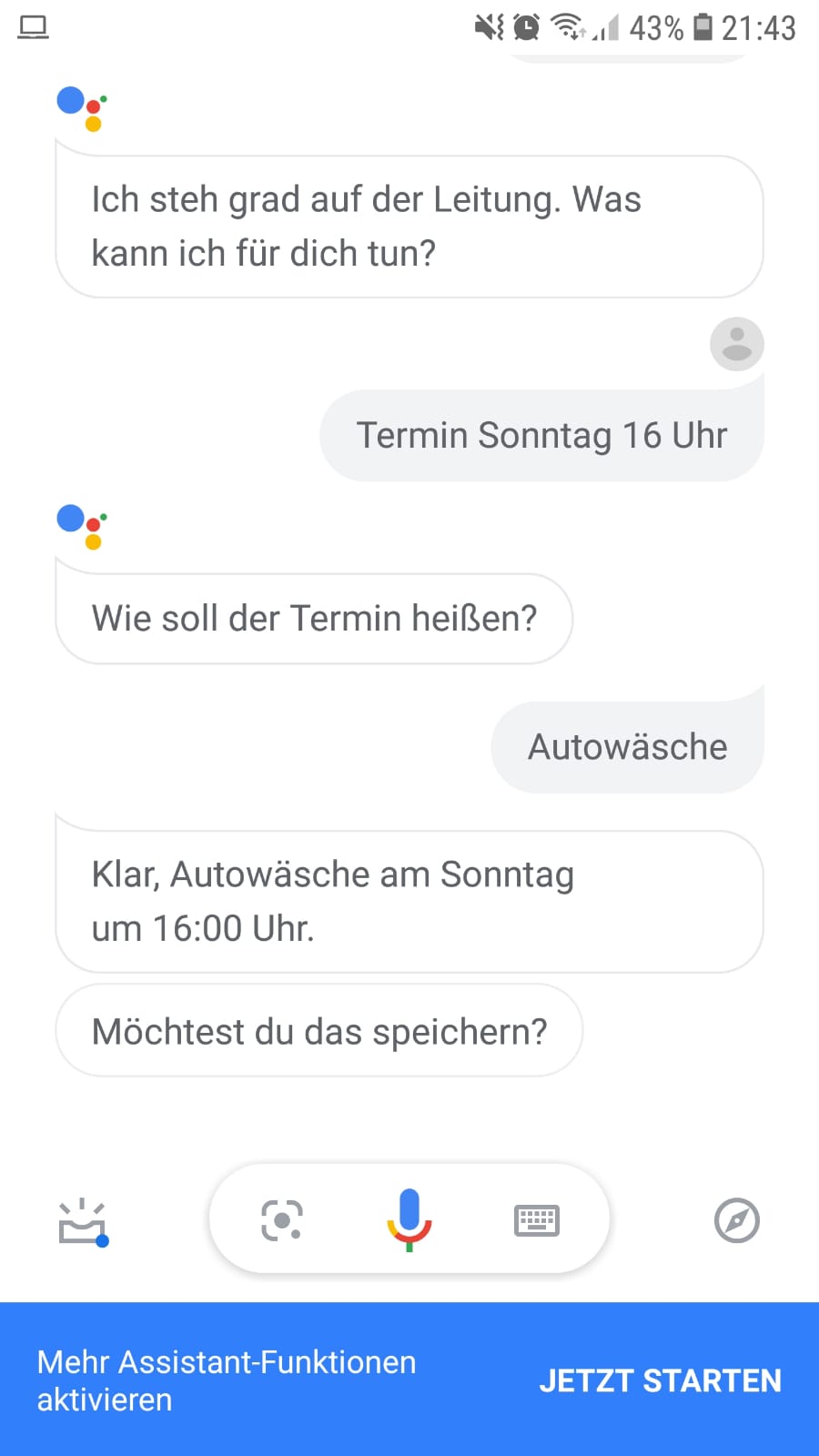This screenshot has height=1456, width=819.
Task: Tap JETZT STARTEN button
Action: point(660,1380)
